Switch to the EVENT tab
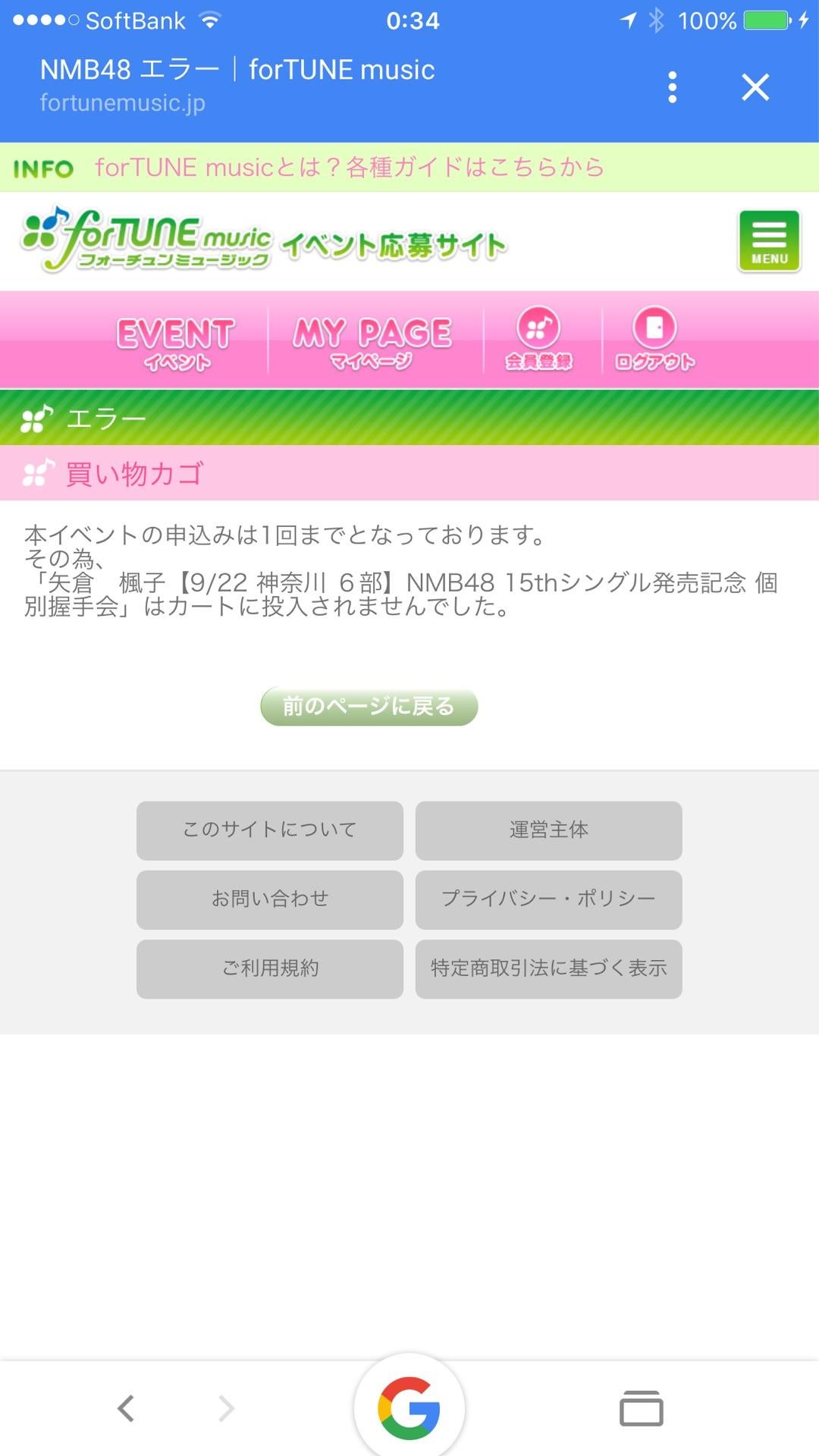Viewport: 819px width, 1456px height. [x=176, y=341]
